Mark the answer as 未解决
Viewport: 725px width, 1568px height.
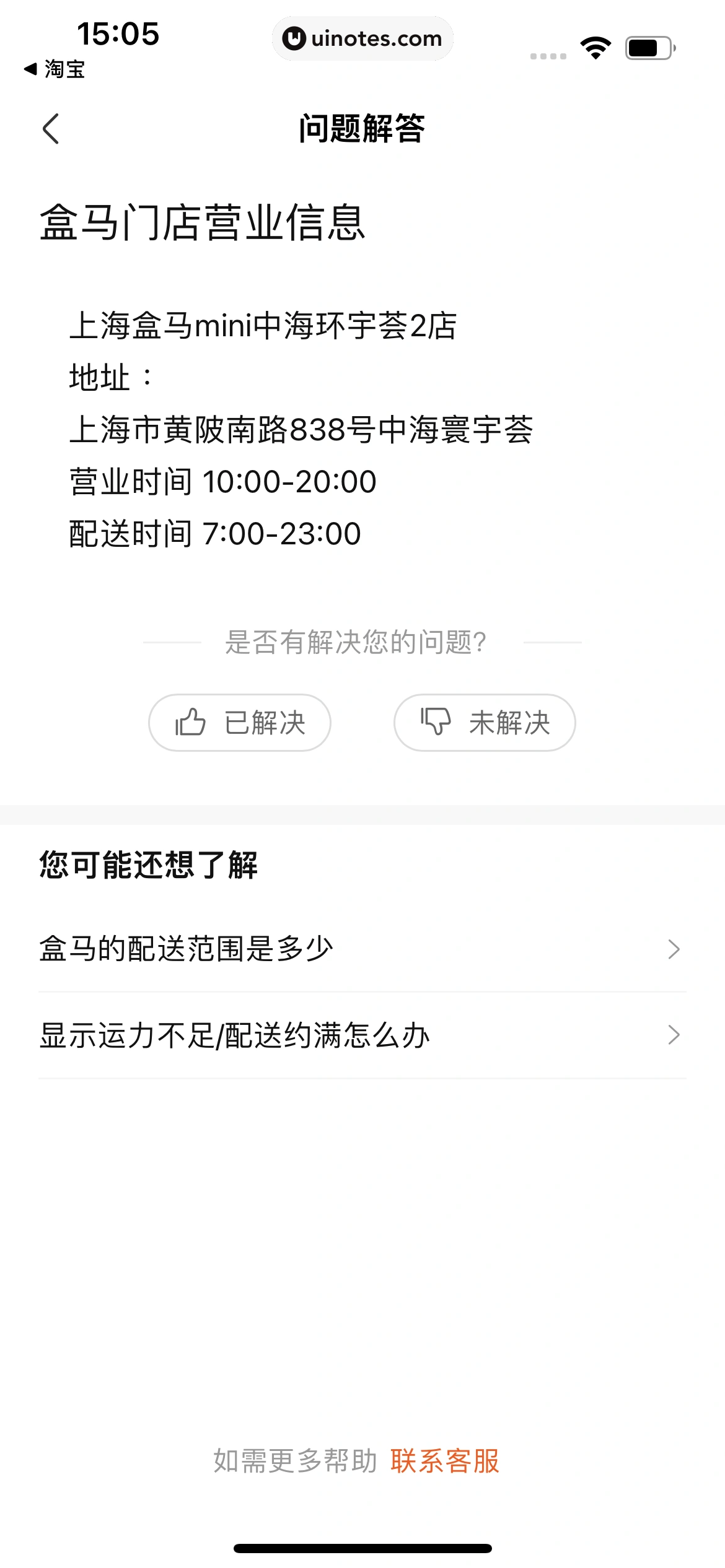coord(484,722)
